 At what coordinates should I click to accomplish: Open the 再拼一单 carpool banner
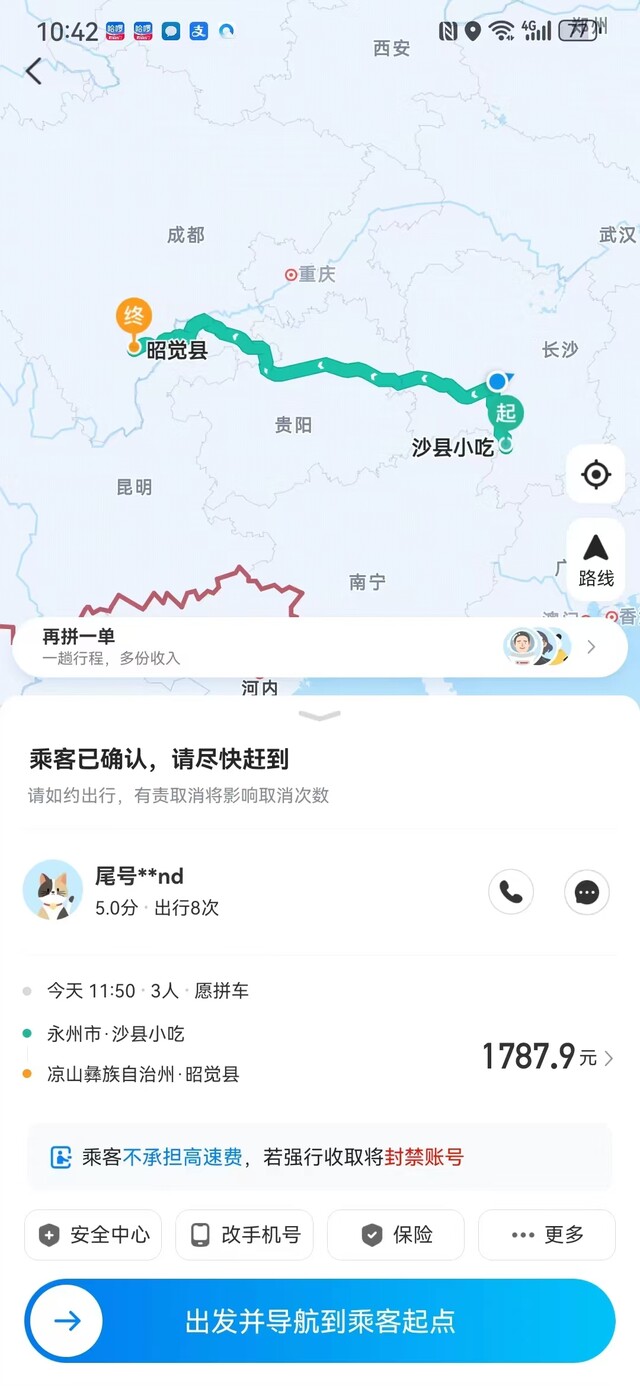320,647
